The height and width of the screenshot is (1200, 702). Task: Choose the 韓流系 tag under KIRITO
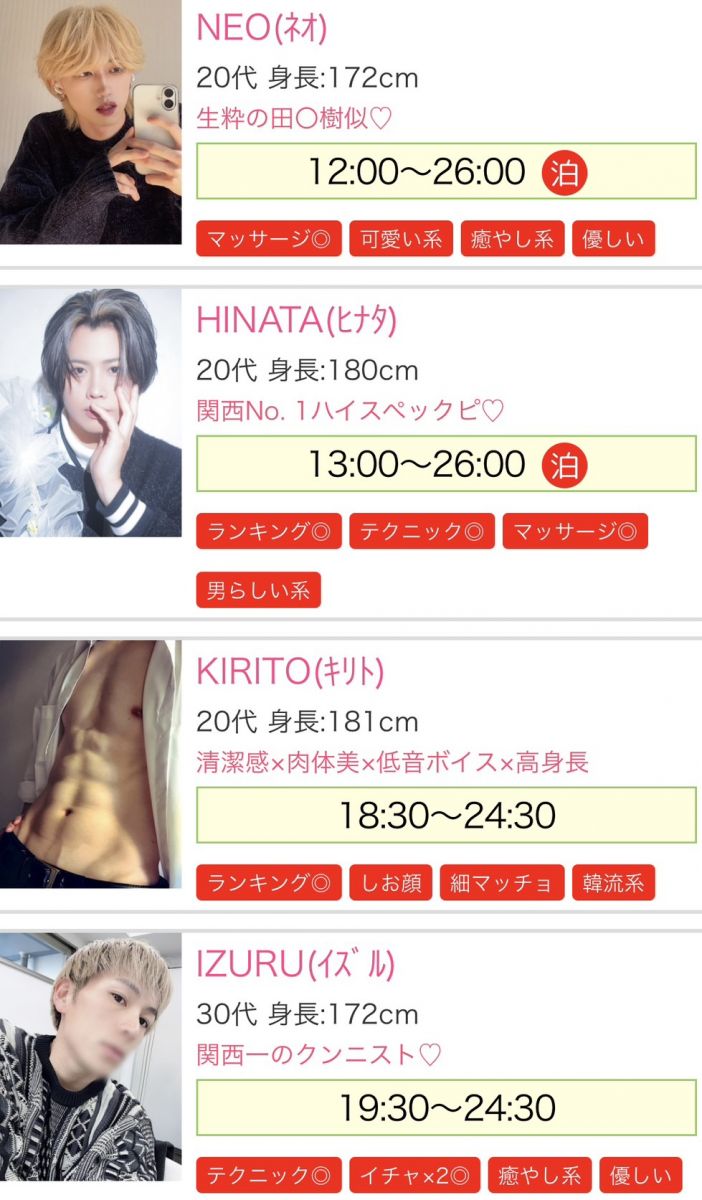point(613,883)
